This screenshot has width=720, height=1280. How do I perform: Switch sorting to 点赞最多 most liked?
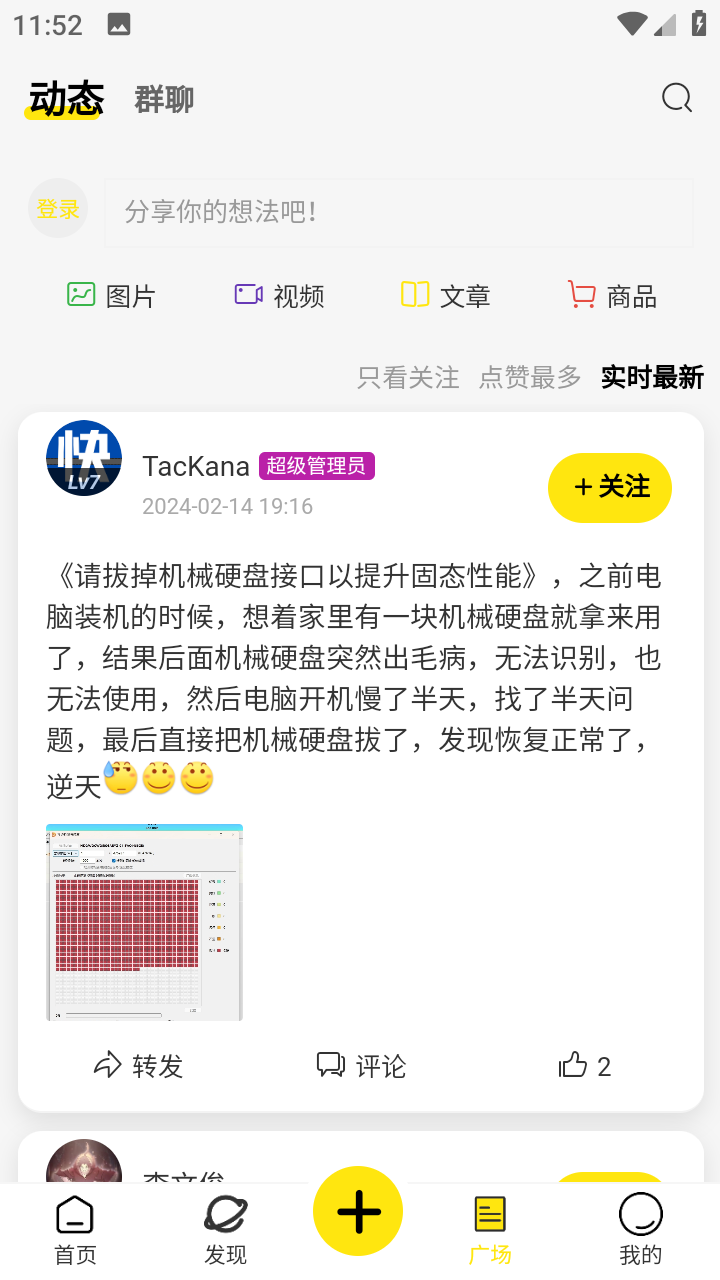pyautogui.click(x=529, y=378)
